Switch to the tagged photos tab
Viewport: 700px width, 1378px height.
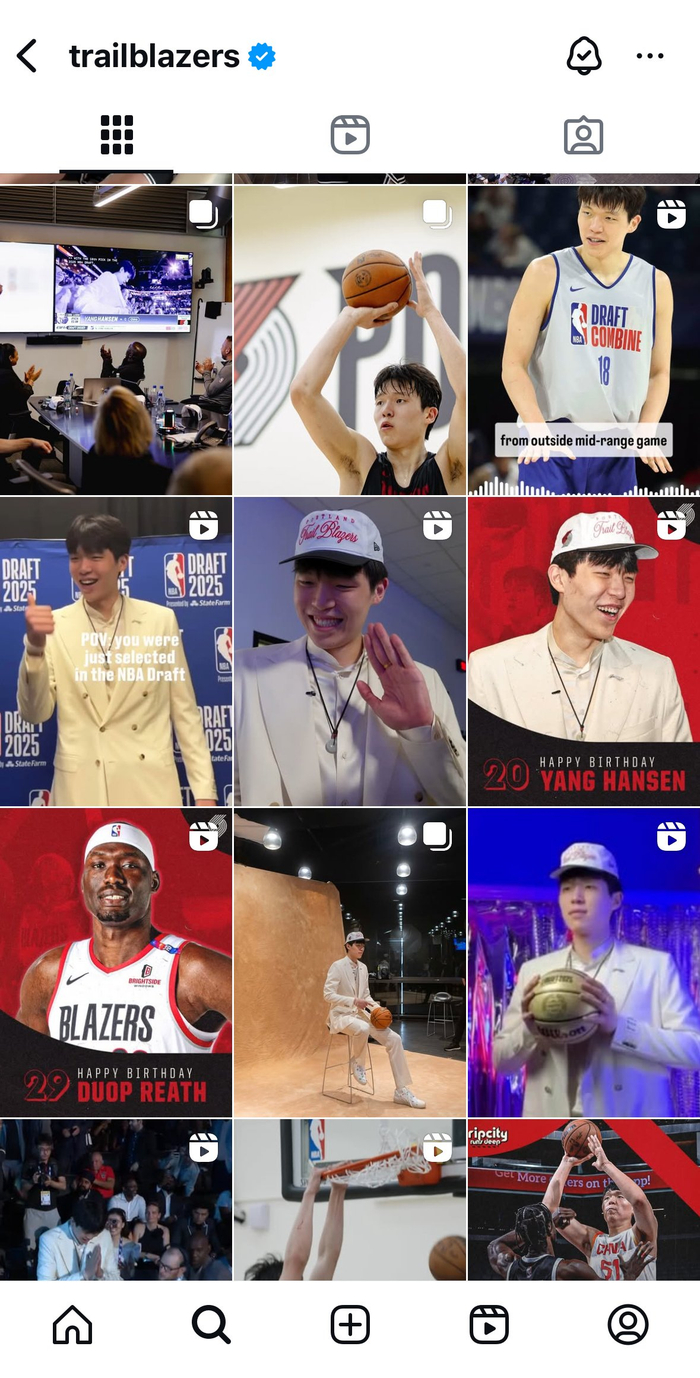[583, 135]
